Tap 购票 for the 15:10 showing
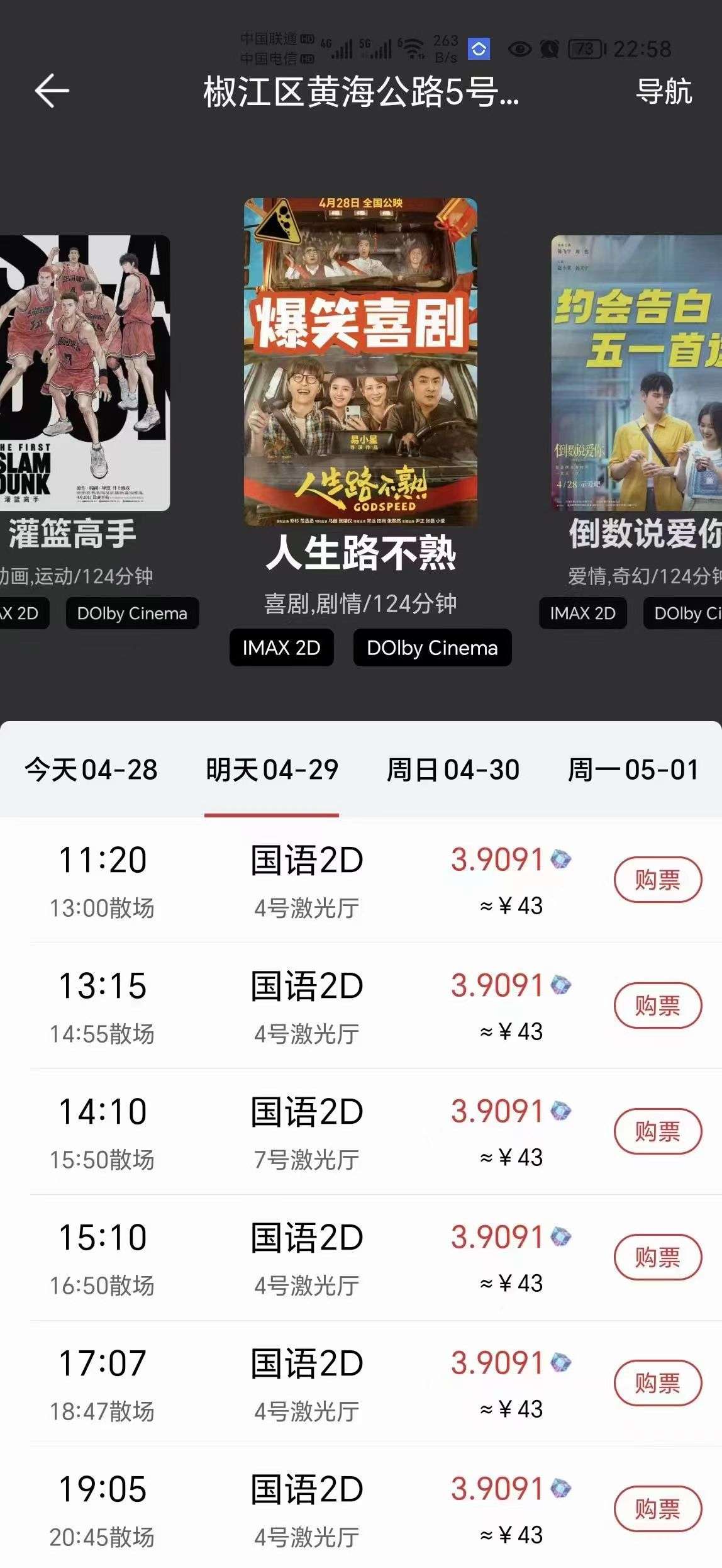 tap(657, 1257)
